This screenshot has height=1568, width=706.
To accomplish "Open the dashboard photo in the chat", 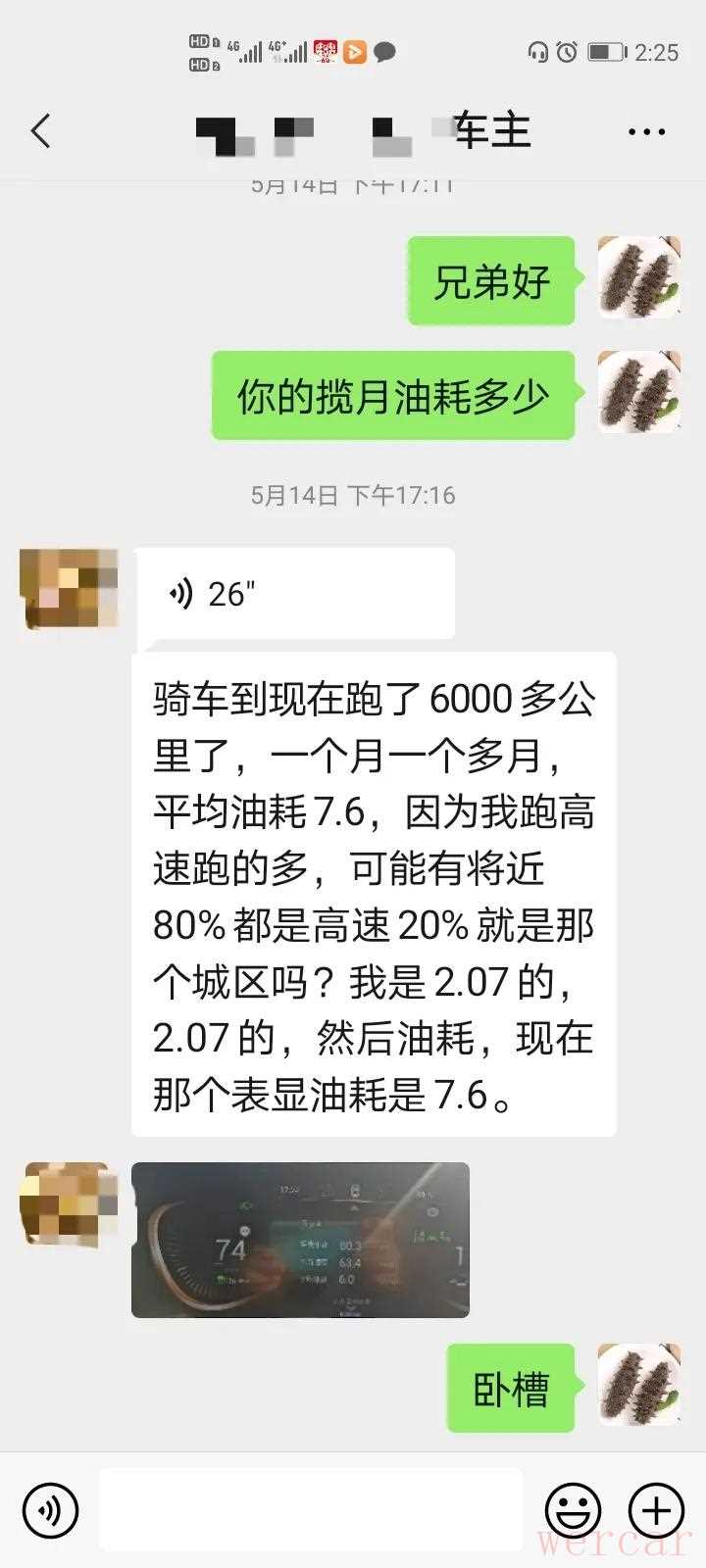I will 300,1240.
